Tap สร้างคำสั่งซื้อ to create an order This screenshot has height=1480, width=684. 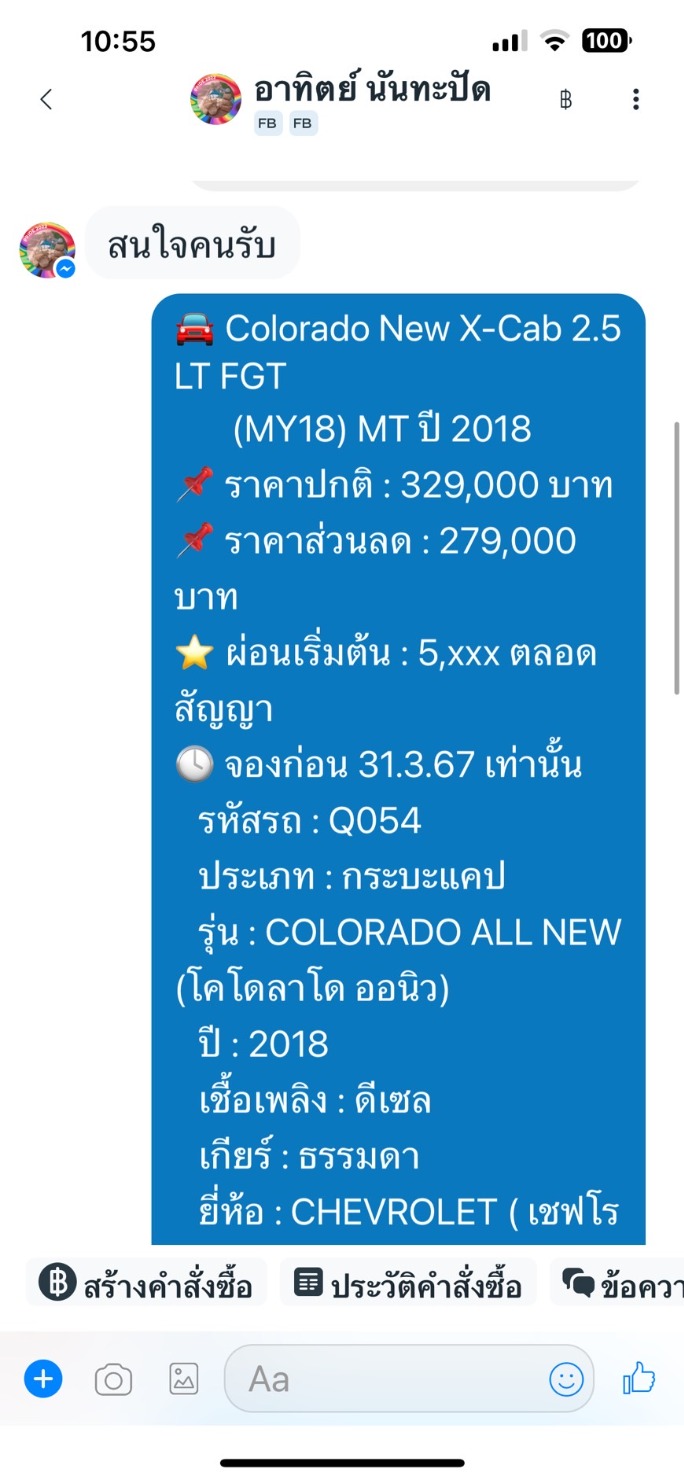[x=147, y=1284]
